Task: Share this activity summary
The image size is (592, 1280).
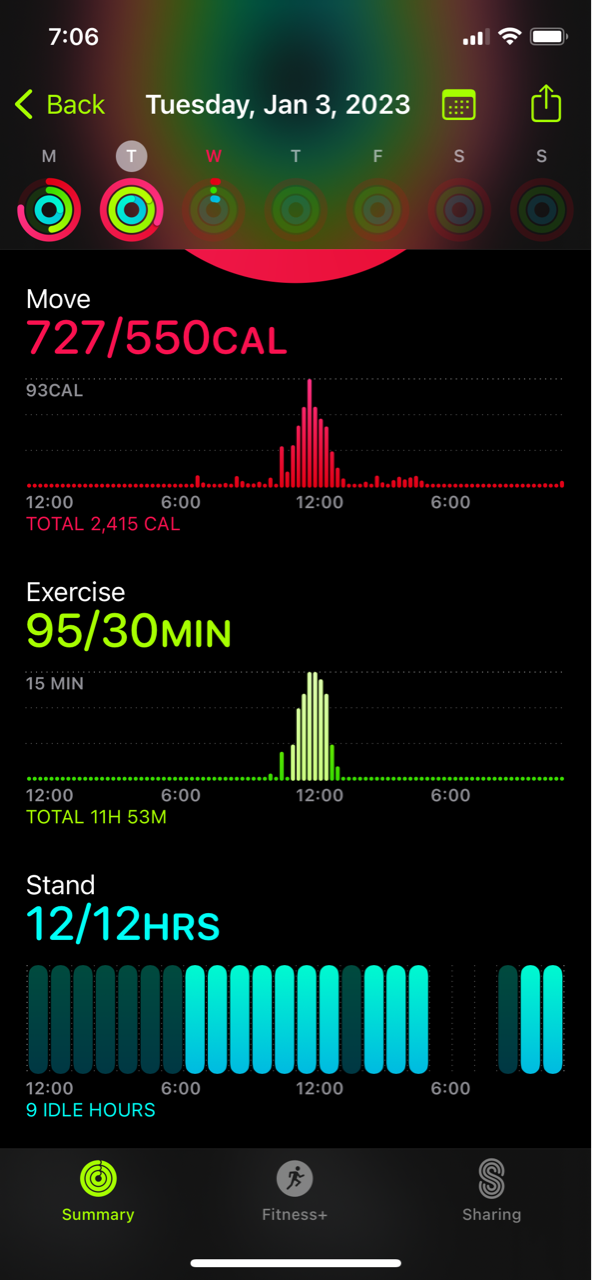Action: pos(546,103)
